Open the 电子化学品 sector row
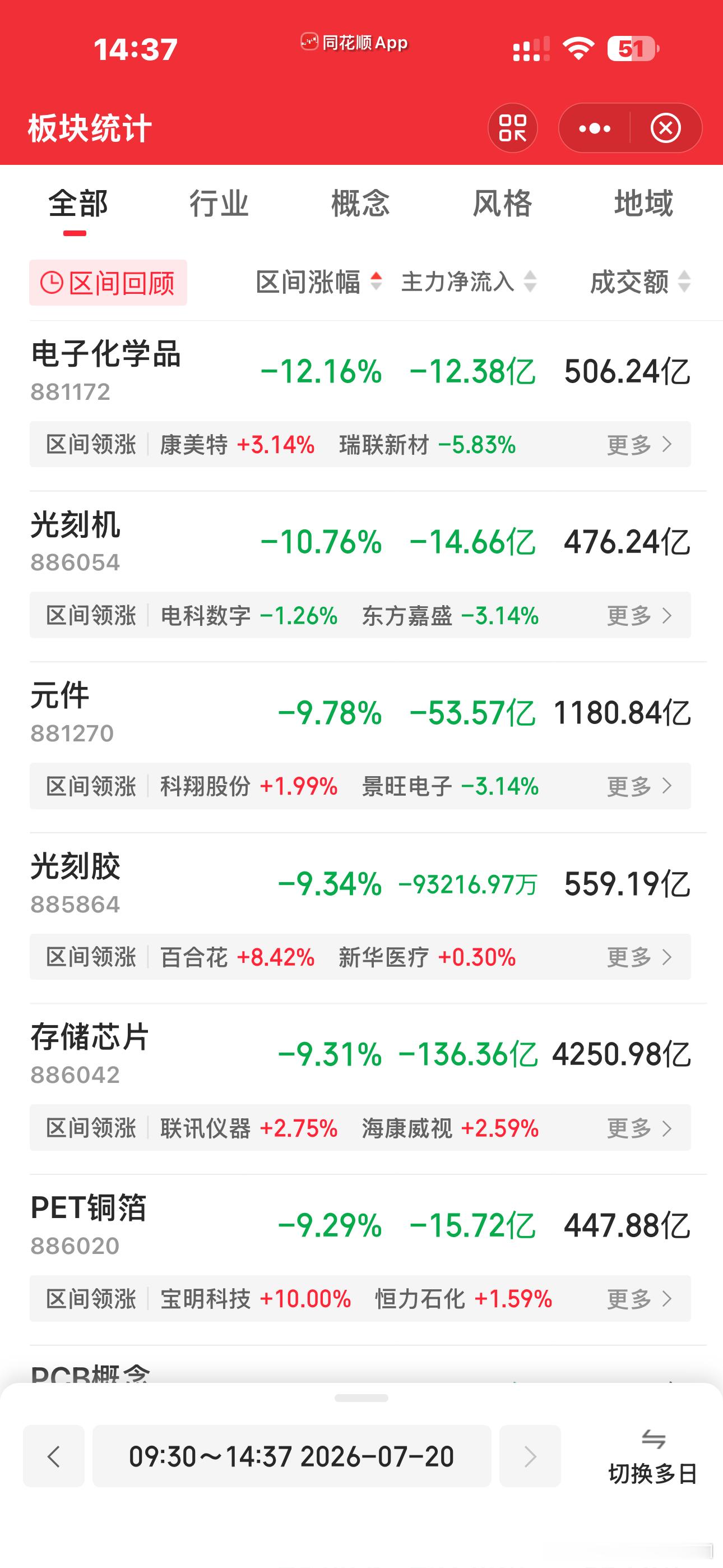Viewport: 723px width, 1568px height. pyautogui.click(x=360, y=370)
